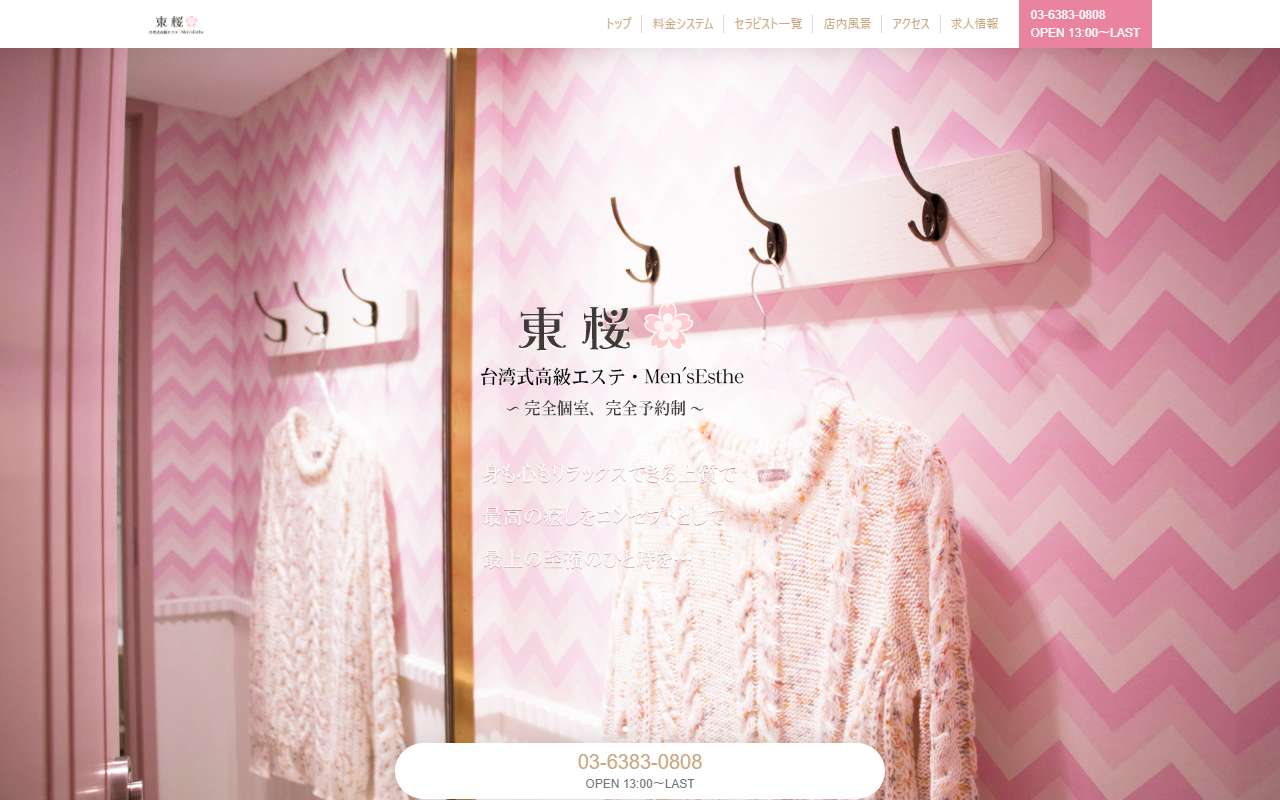Image resolution: width=1280 pixels, height=800 pixels.
Task: Open the アクセス page
Action: [x=910, y=24]
